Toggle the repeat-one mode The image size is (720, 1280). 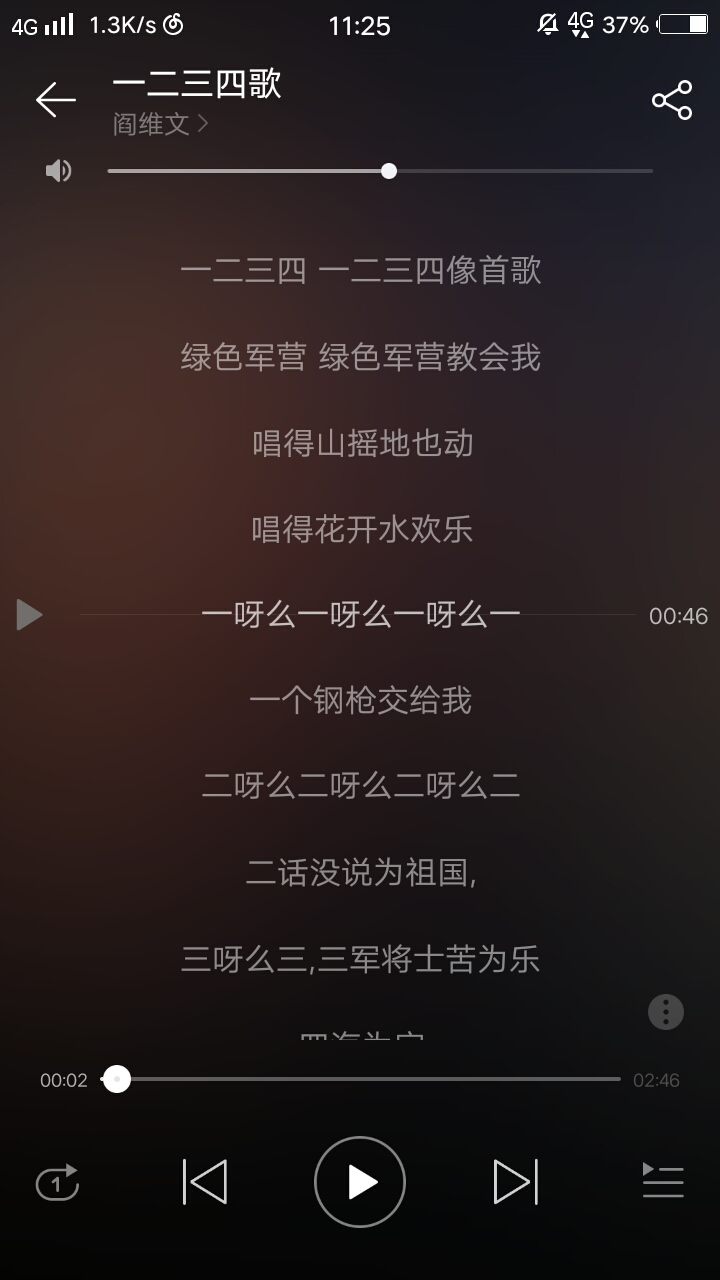(x=58, y=1183)
